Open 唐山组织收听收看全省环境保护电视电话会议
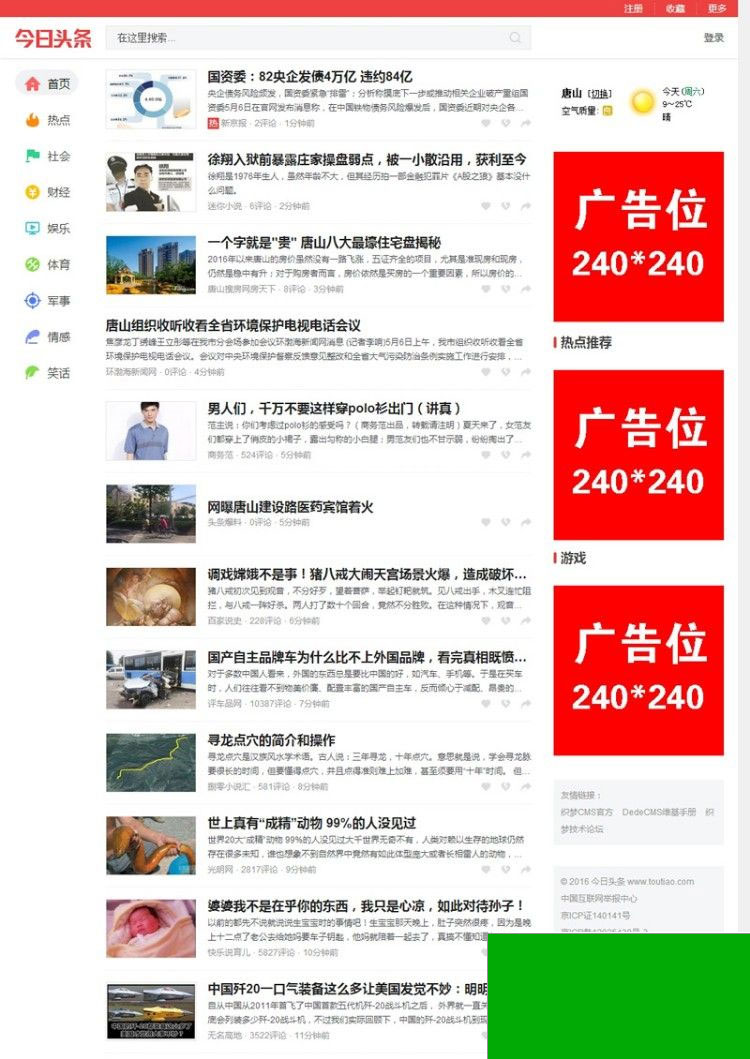The width and height of the screenshot is (750, 1059). coord(233,325)
